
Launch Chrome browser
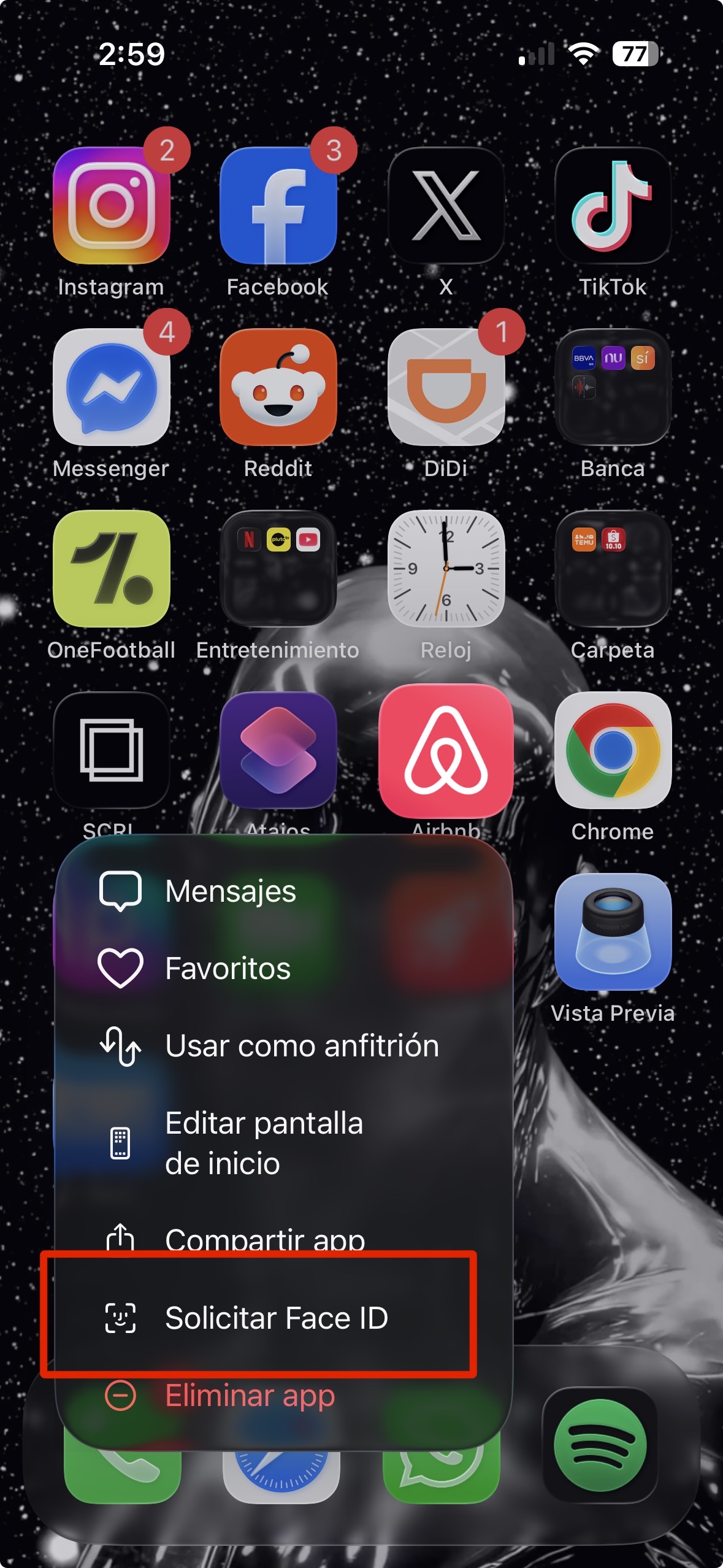(x=613, y=750)
